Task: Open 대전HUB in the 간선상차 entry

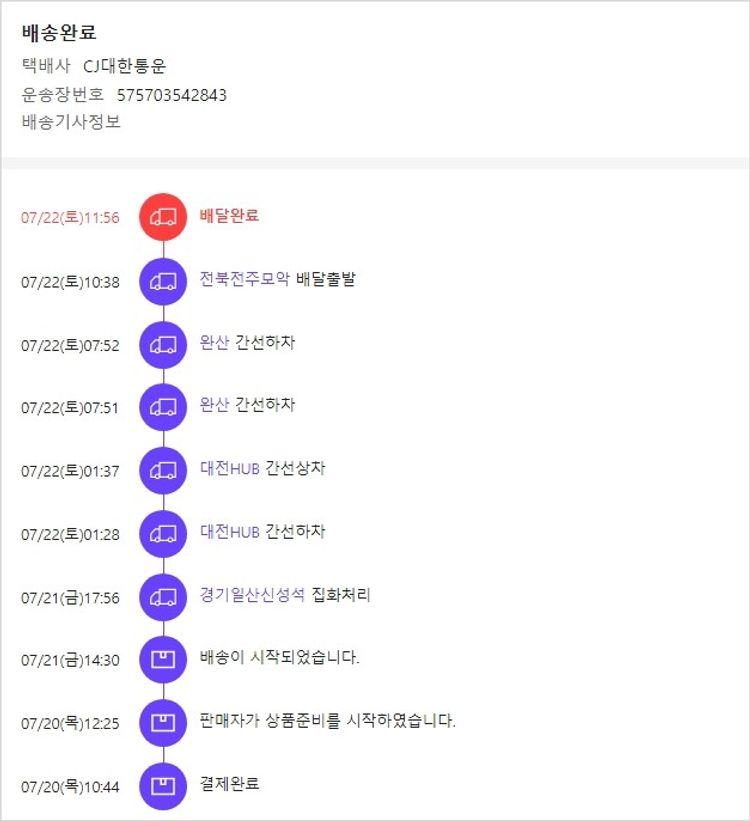Action: pyautogui.click(x=229, y=469)
